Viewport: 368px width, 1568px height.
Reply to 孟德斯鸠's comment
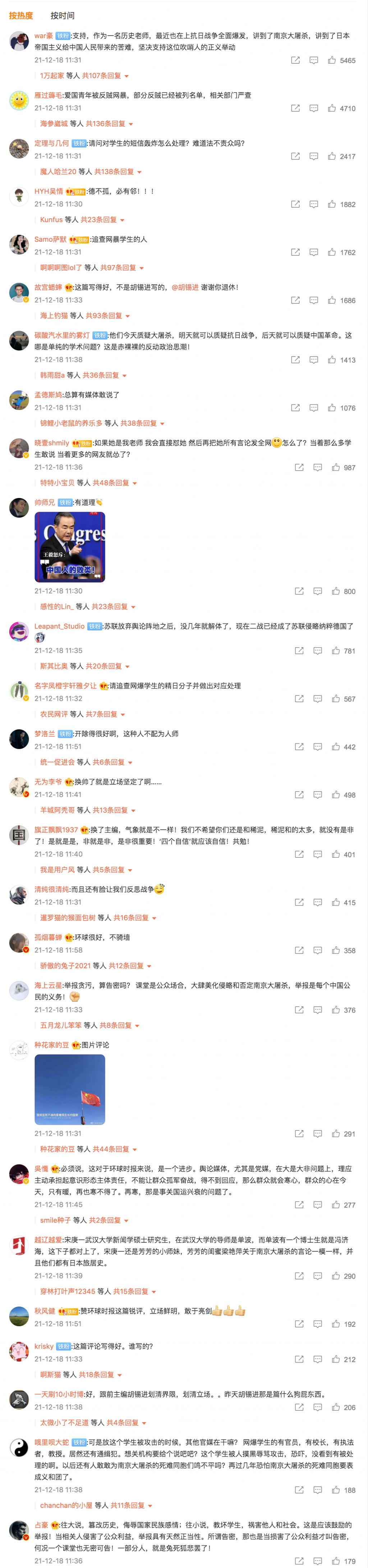click(x=314, y=408)
